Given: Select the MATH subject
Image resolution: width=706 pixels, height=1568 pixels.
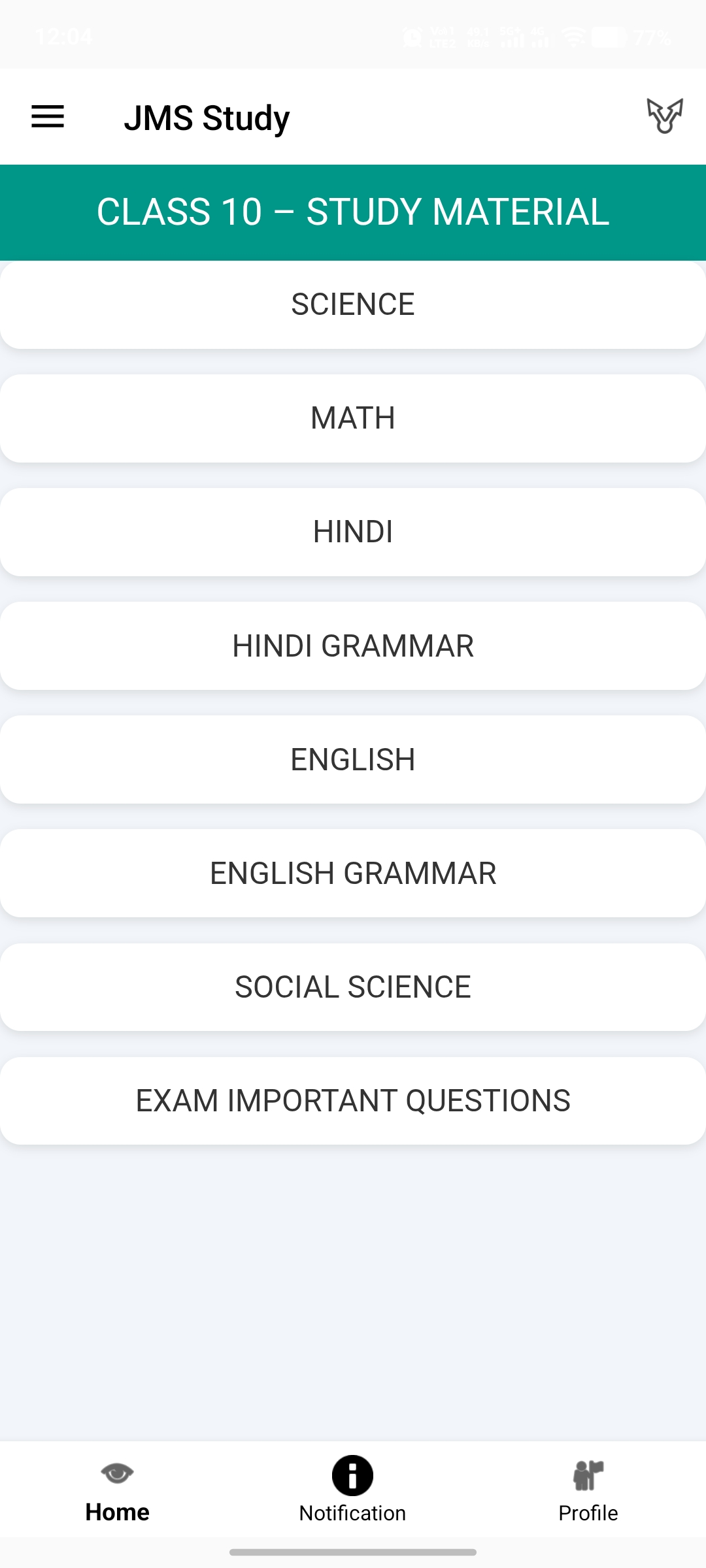Looking at the screenshot, I should point(353,418).
